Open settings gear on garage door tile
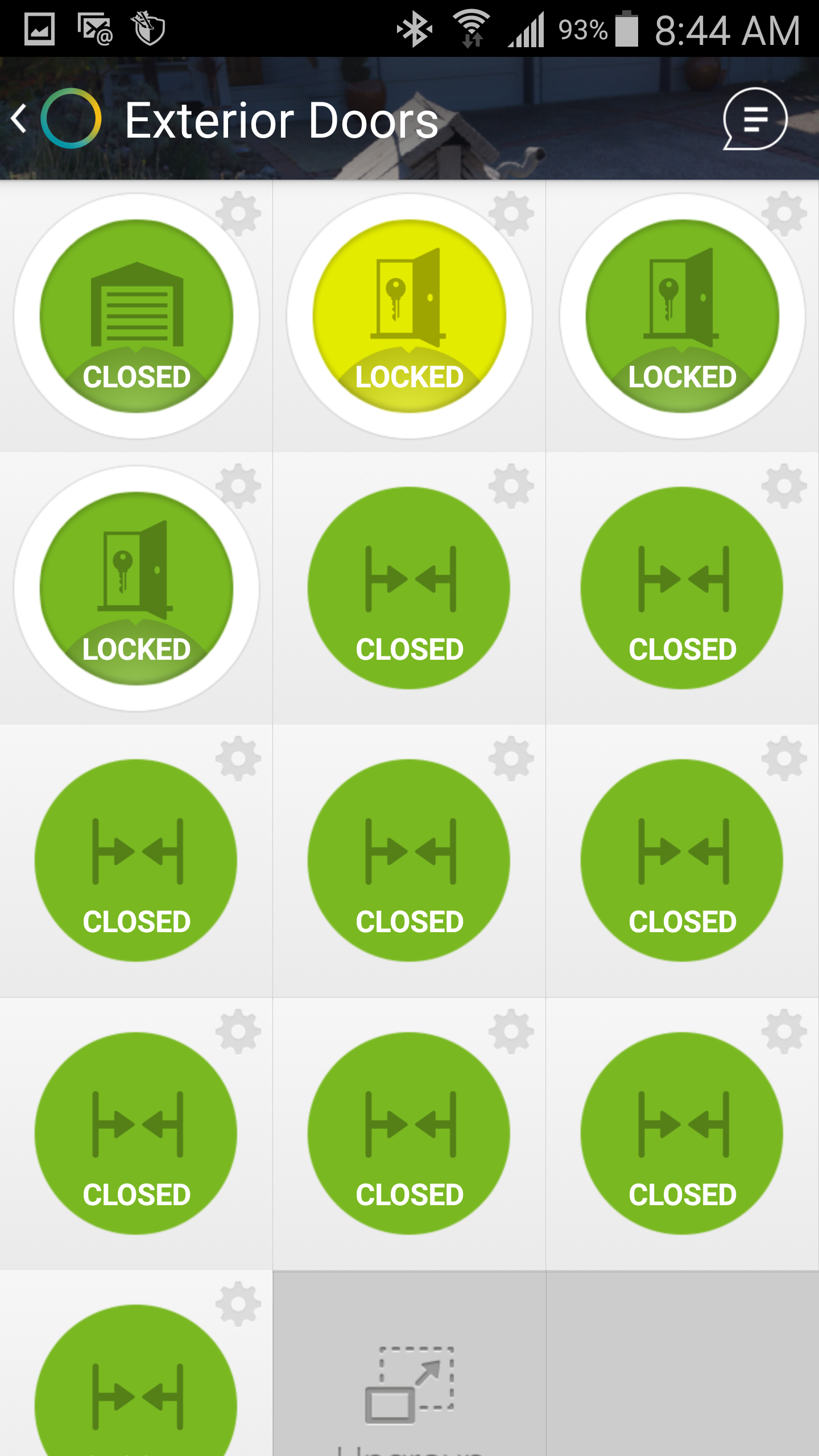 click(x=238, y=214)
